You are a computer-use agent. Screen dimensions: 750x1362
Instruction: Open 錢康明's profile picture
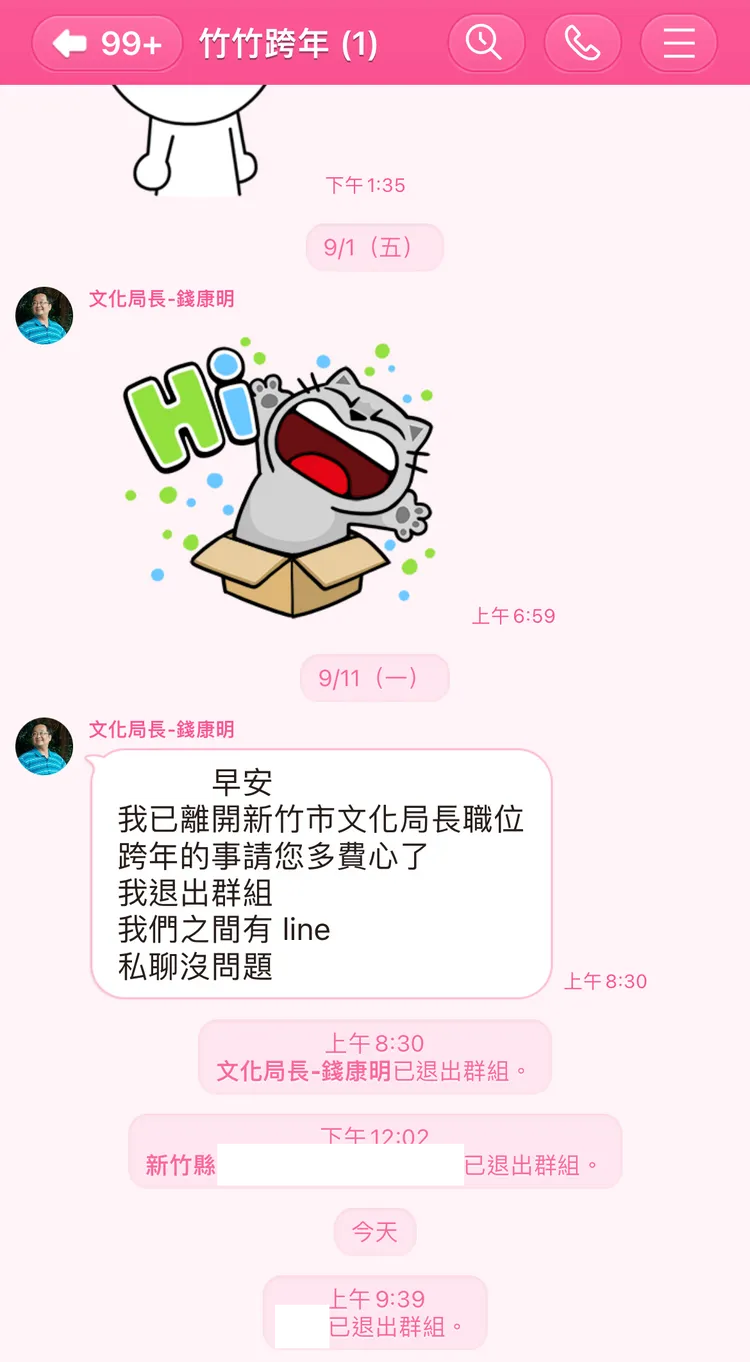[x=44, y=315]
